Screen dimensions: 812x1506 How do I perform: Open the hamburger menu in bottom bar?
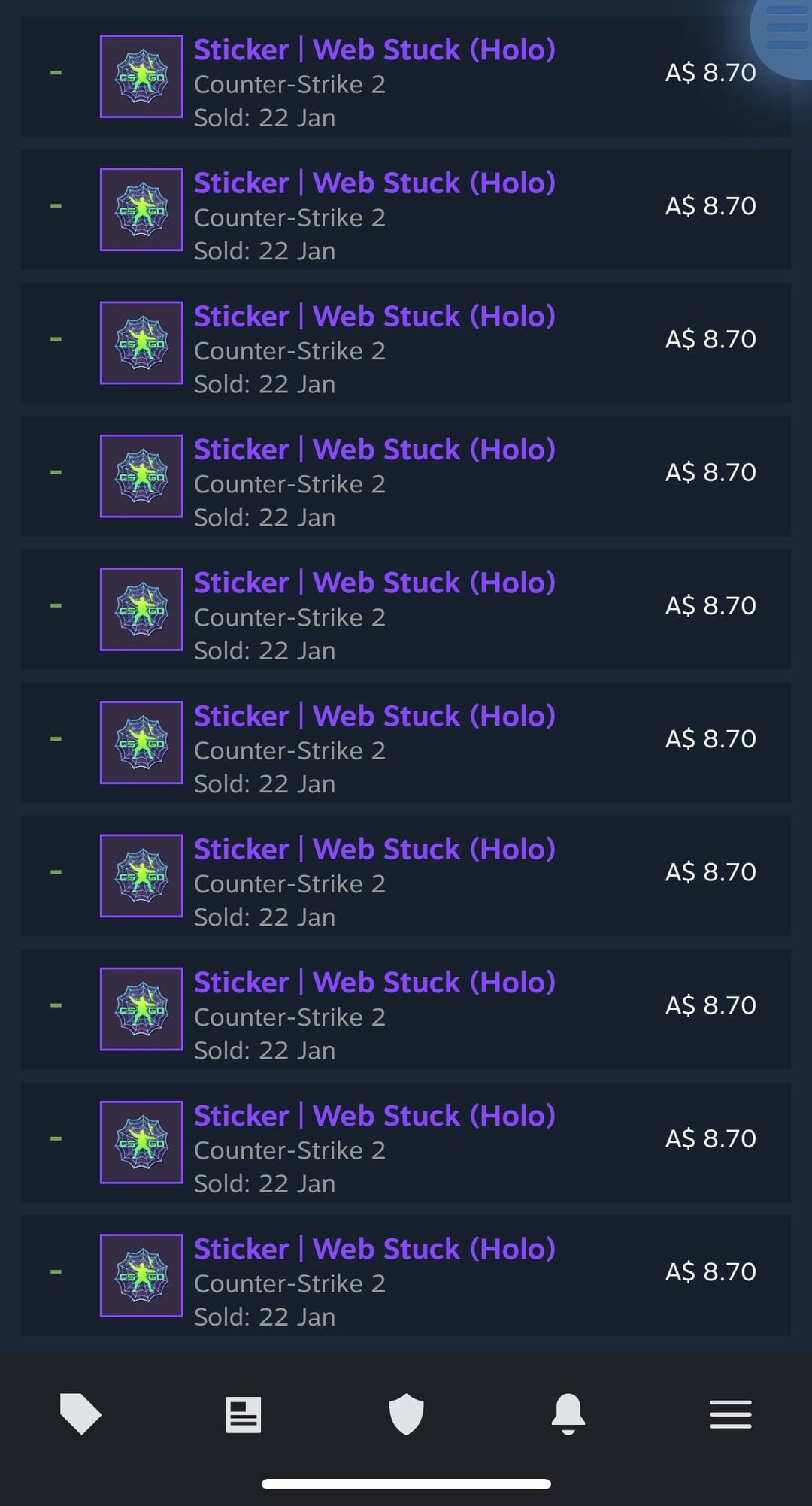click(x=731, y=1414)
